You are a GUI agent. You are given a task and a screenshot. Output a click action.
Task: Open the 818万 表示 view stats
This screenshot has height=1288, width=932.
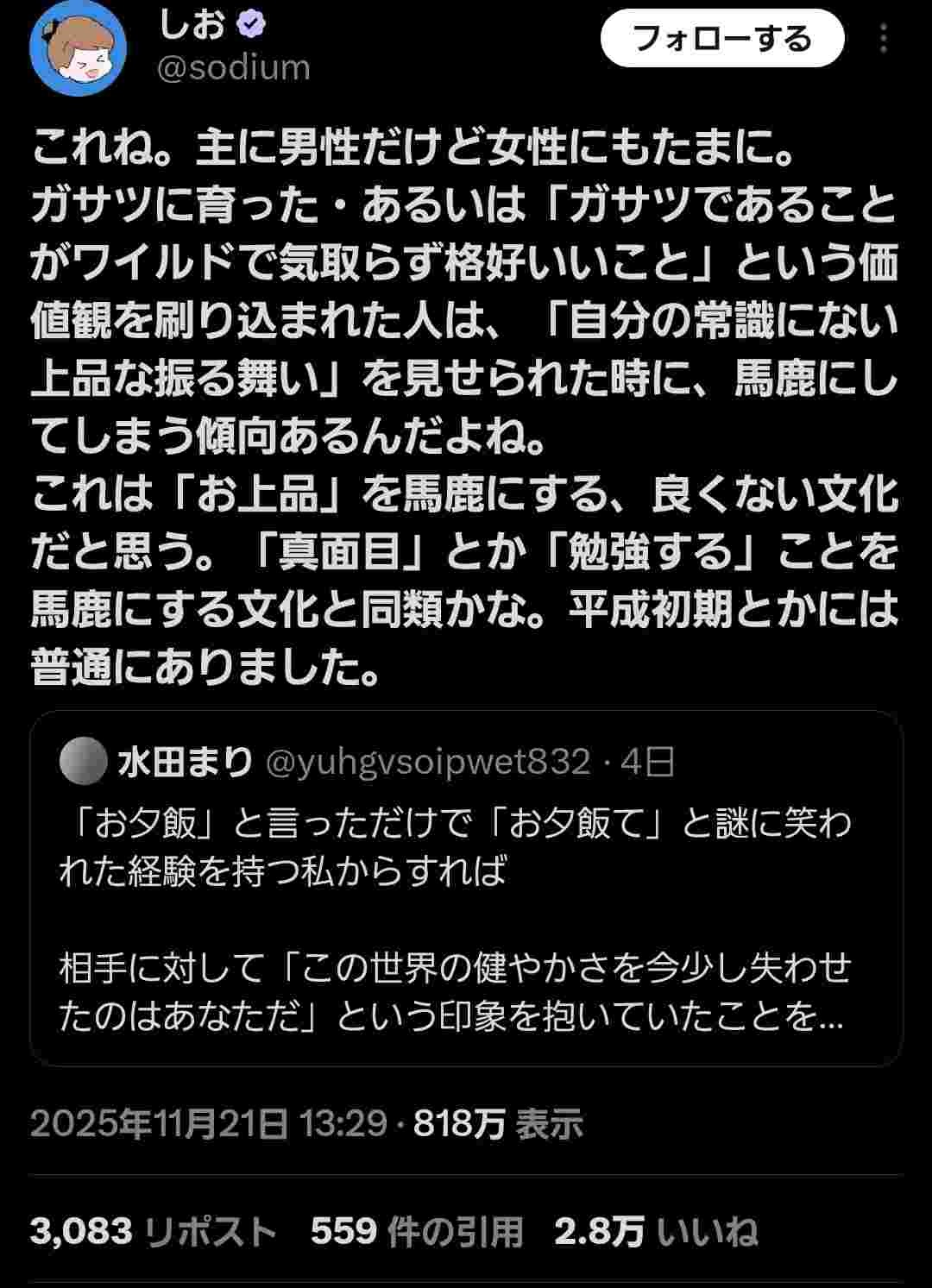point(498,1124)
